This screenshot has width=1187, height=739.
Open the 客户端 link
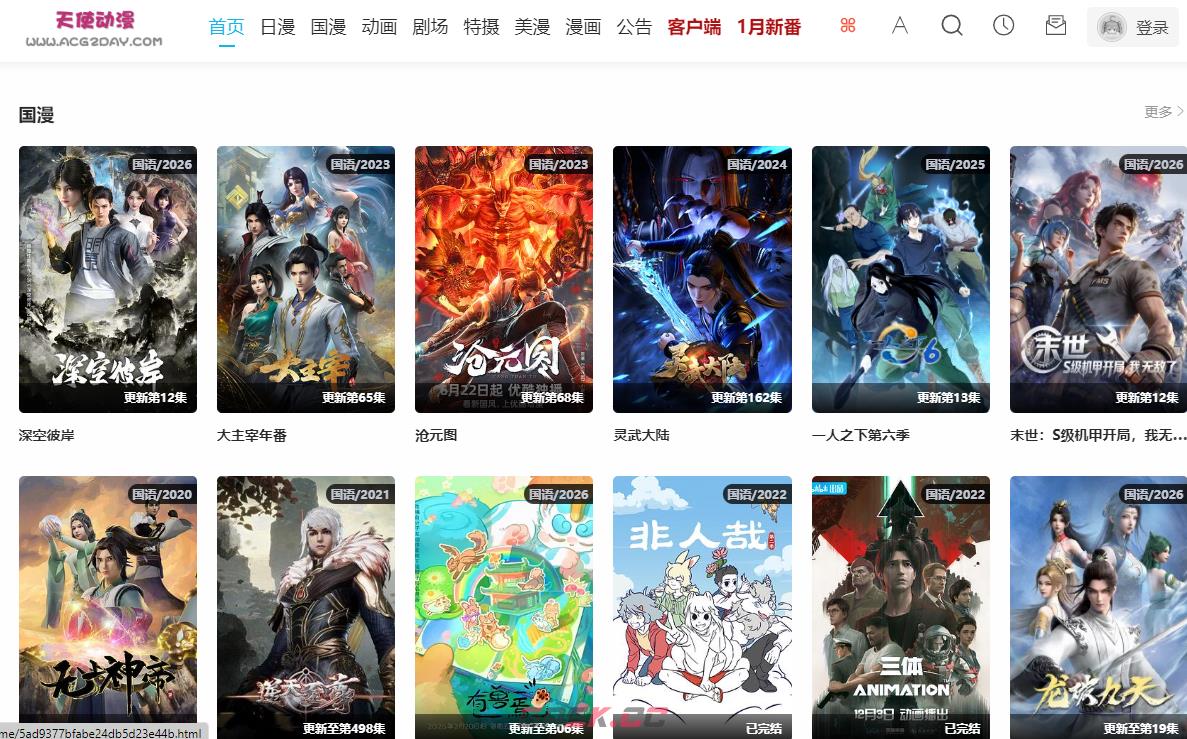click(x=694, y=27)
